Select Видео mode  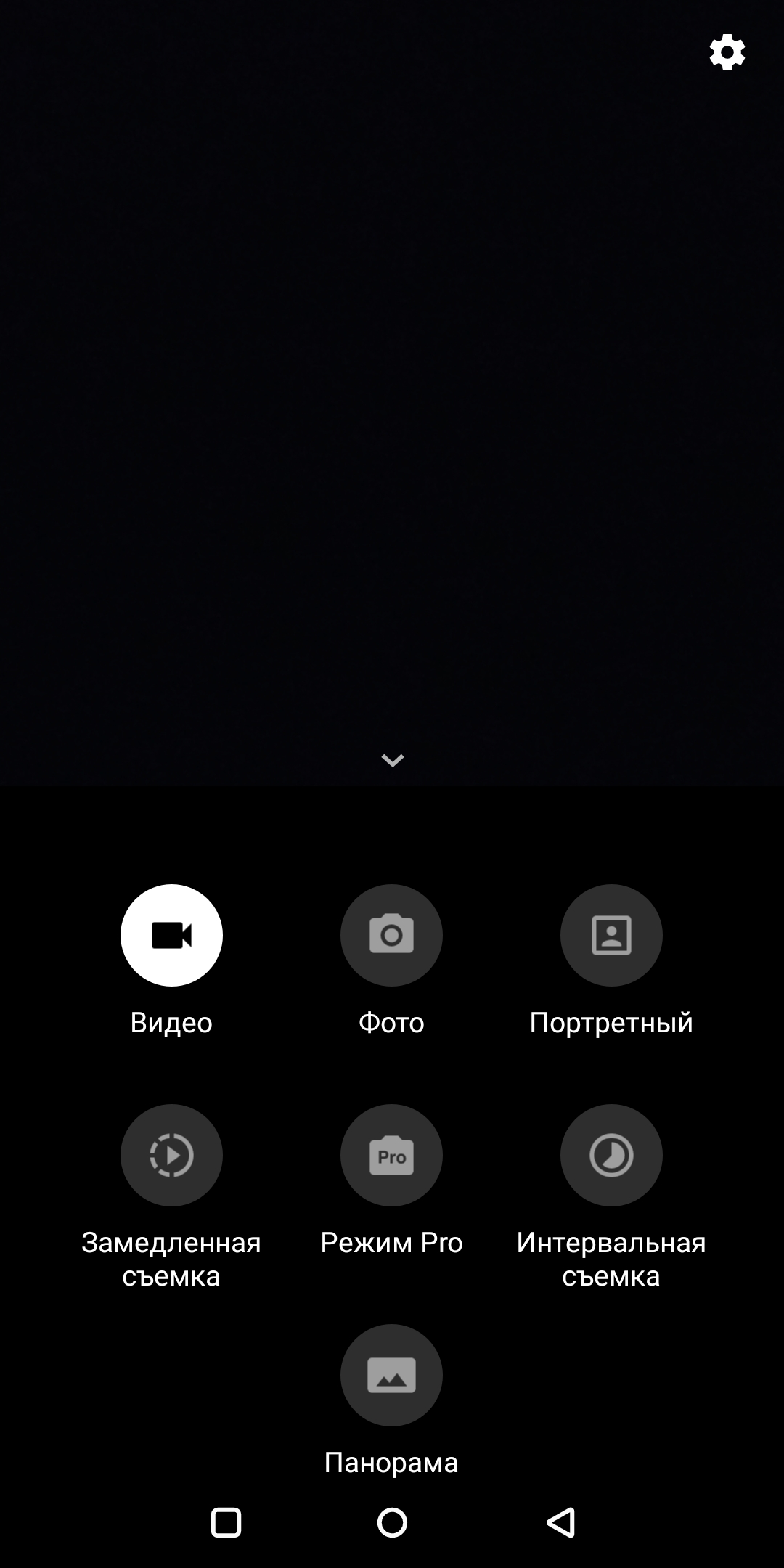[171, 935]
